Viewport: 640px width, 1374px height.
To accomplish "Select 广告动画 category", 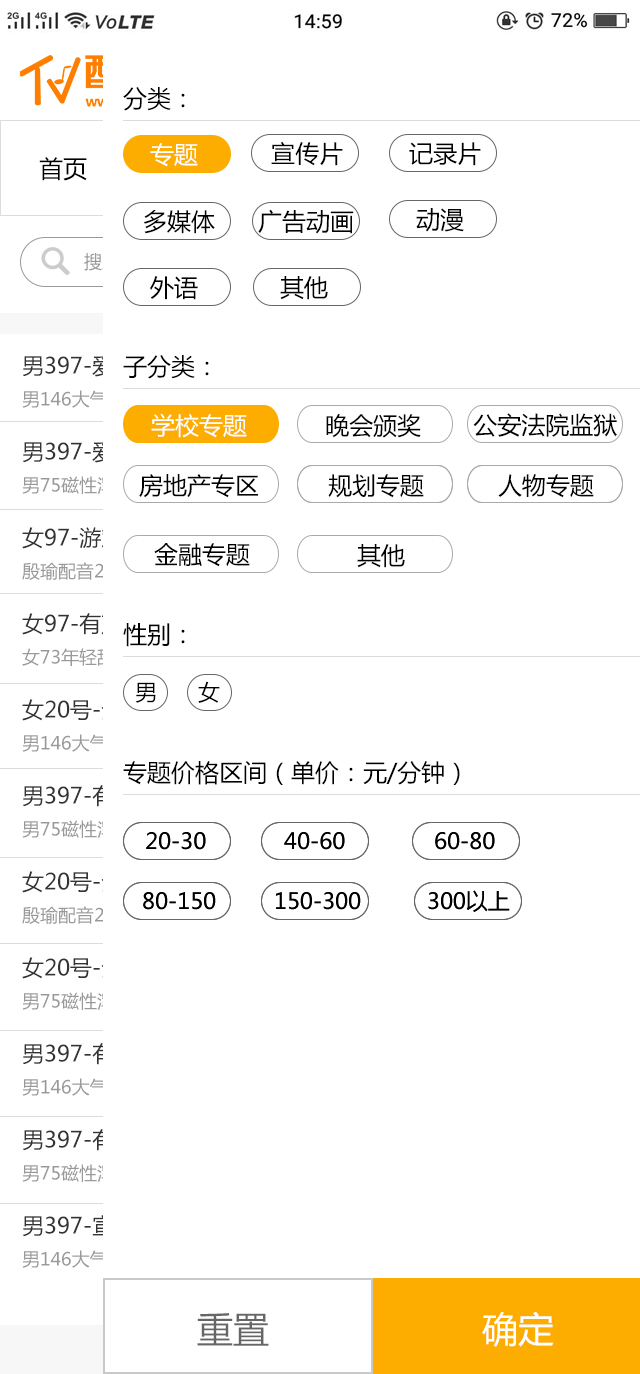I will (306, 221).
